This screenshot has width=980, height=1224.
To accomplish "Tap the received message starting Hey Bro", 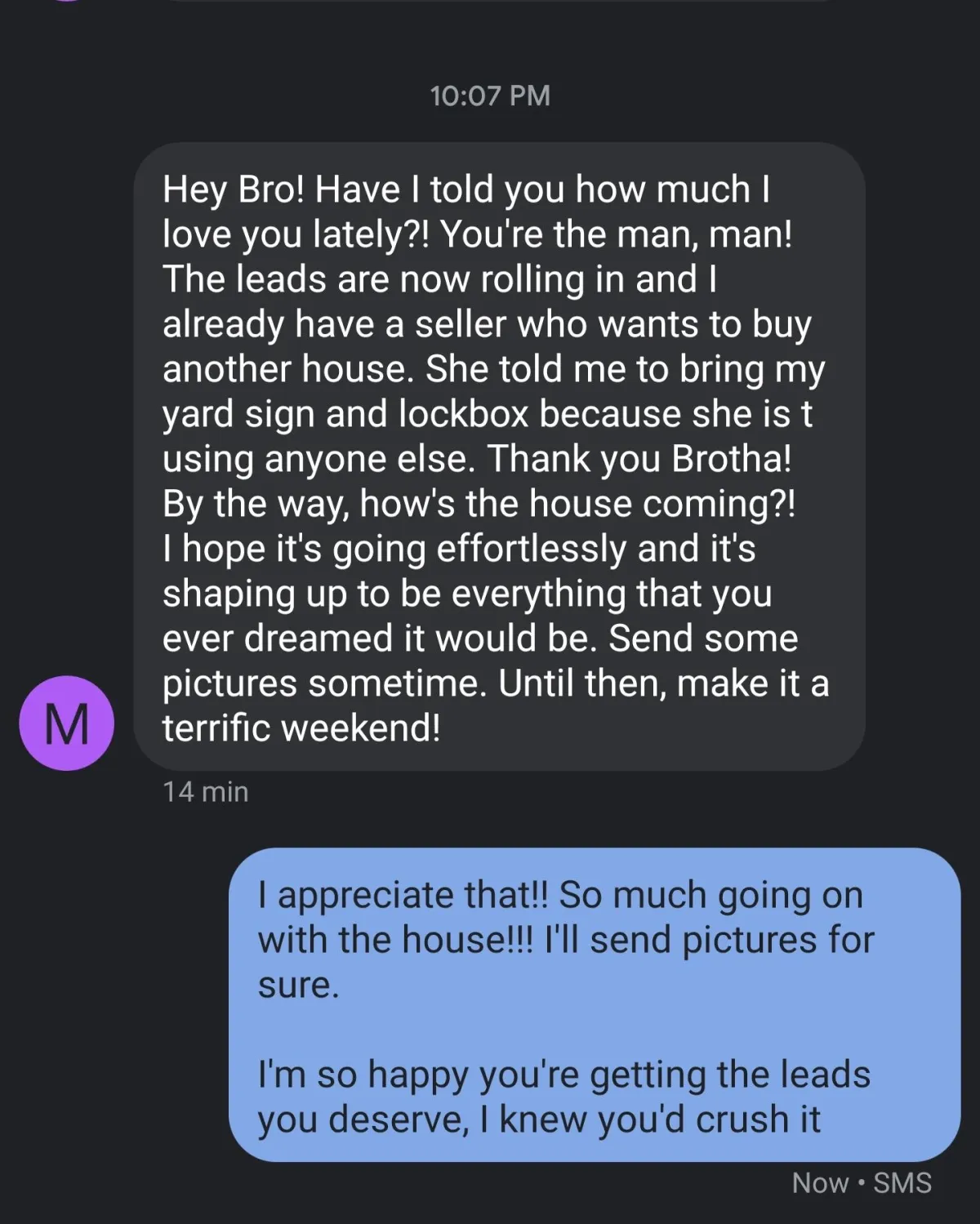I will (x=498, y=457).
